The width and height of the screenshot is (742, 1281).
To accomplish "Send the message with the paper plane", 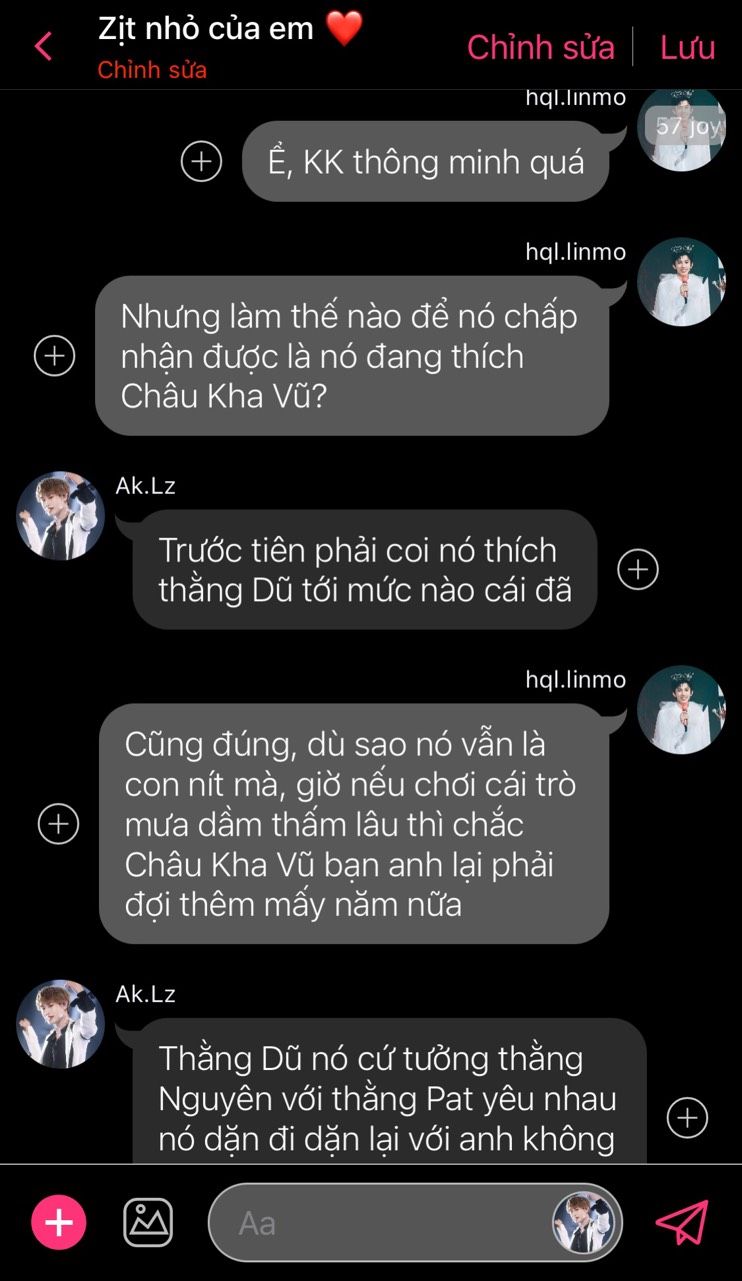I will [x=682, y=1222].
